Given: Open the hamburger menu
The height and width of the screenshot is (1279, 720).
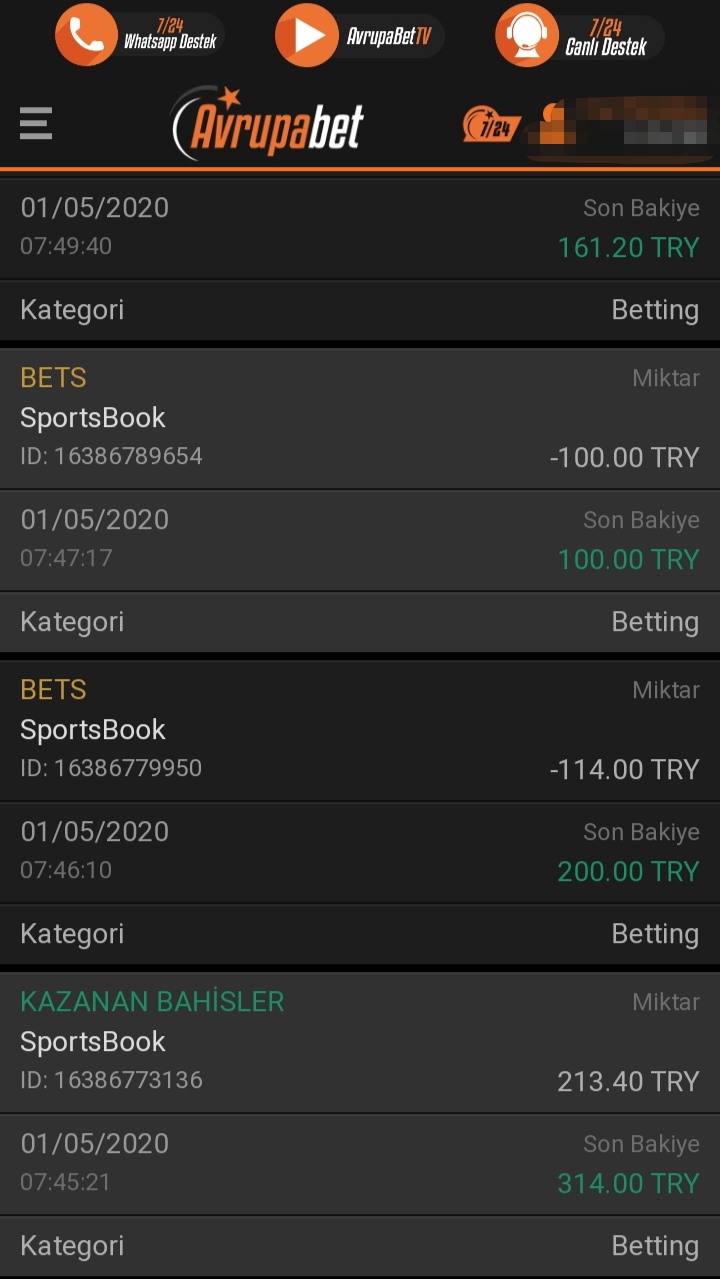Looking at the screenshot, I should tap(35, 124).
